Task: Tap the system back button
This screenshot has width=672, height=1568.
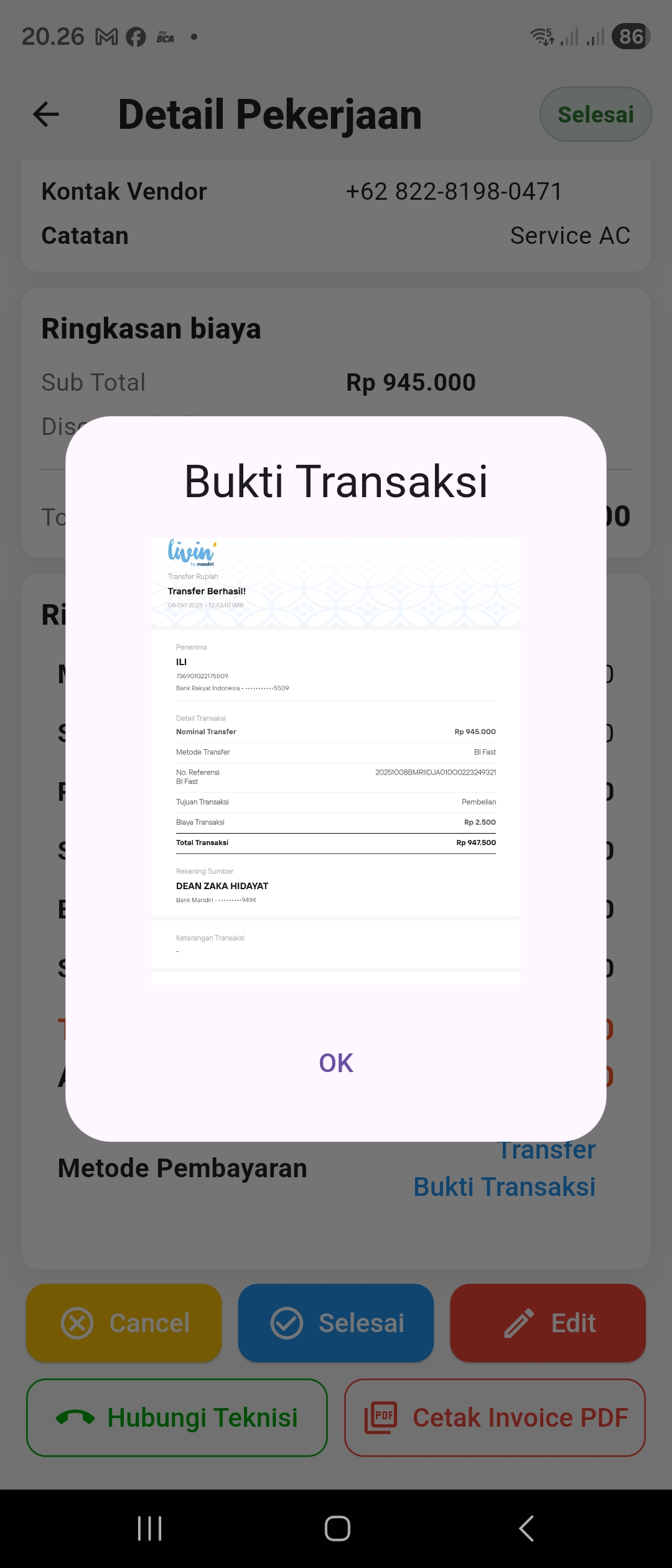Action: click(526, 1528)
